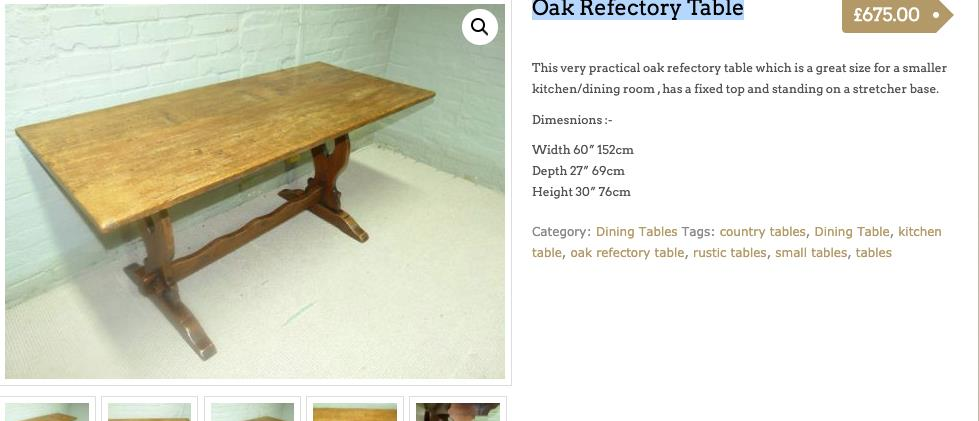The height and width of the screenshot is (421, 979).
Task: Open the magnifier zoom icon on the photo
Action: [480, 26]
